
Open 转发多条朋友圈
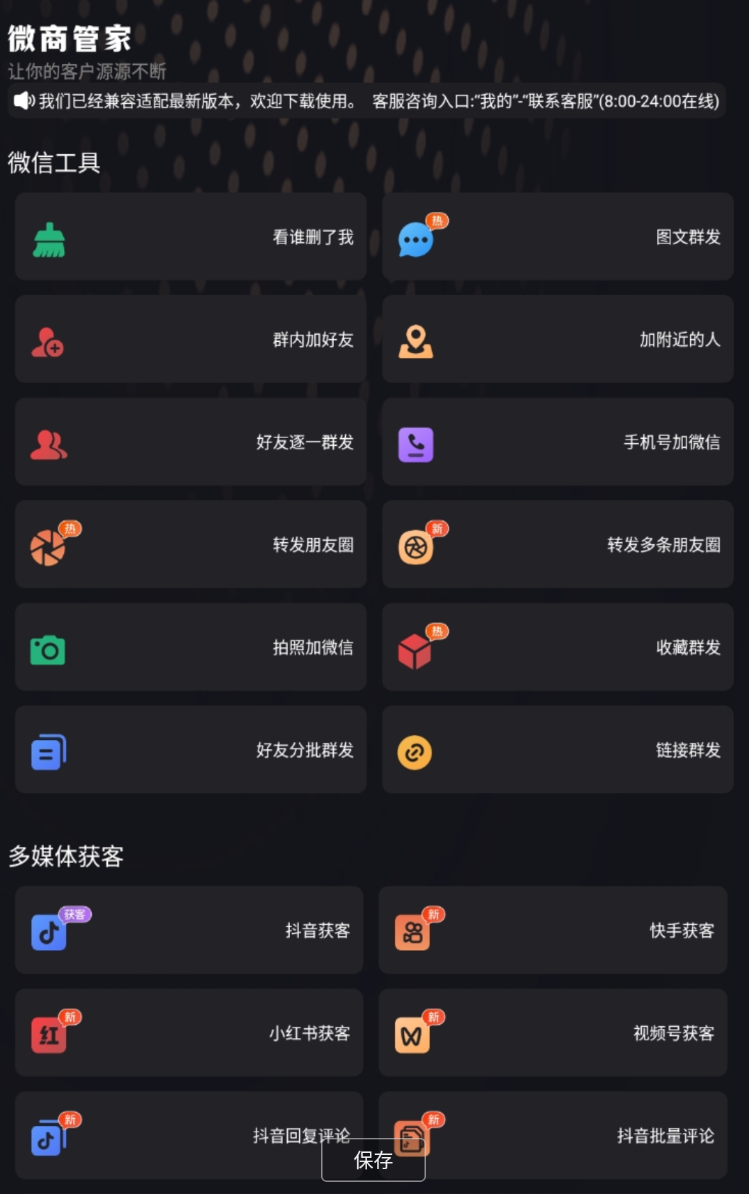click(557, 545)
